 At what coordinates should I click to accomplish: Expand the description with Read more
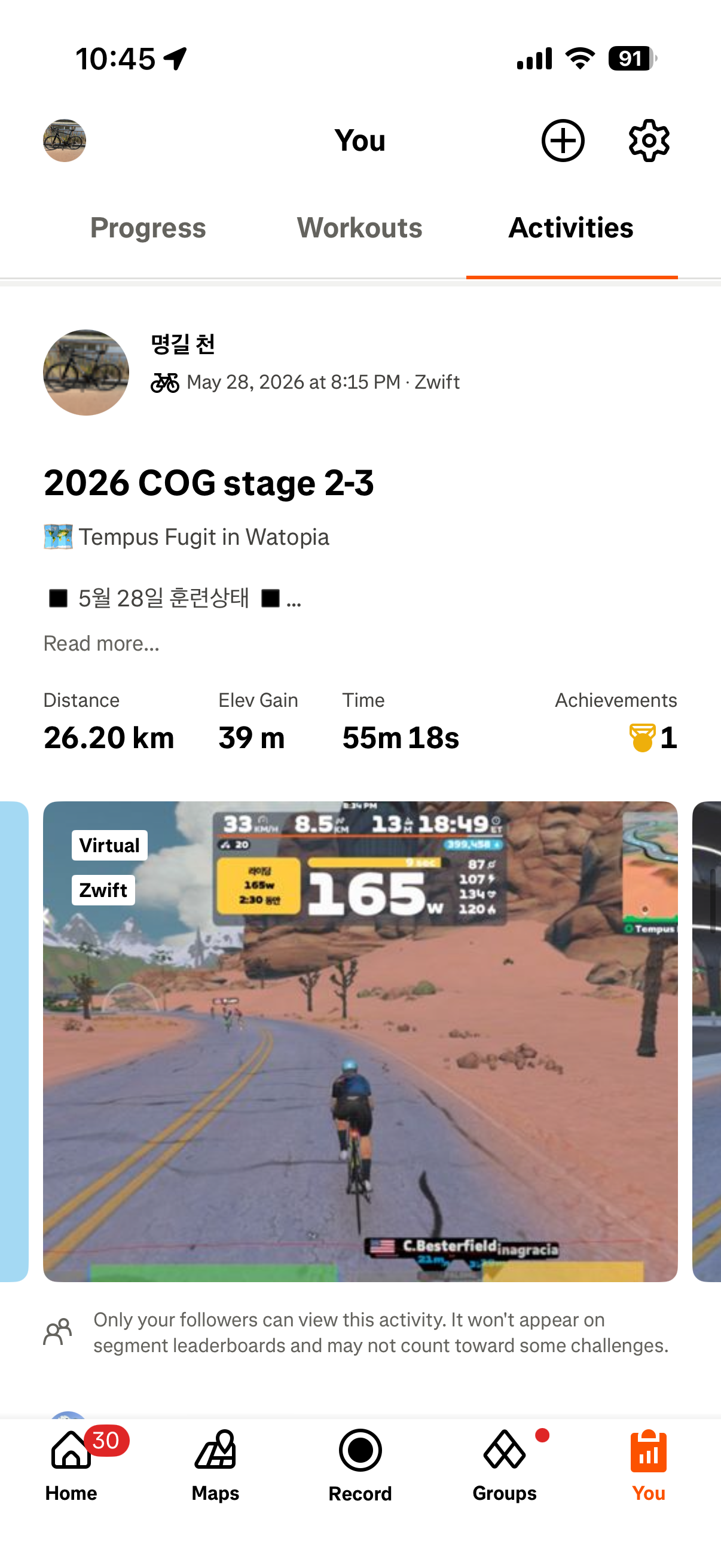(x=102, y=643)
